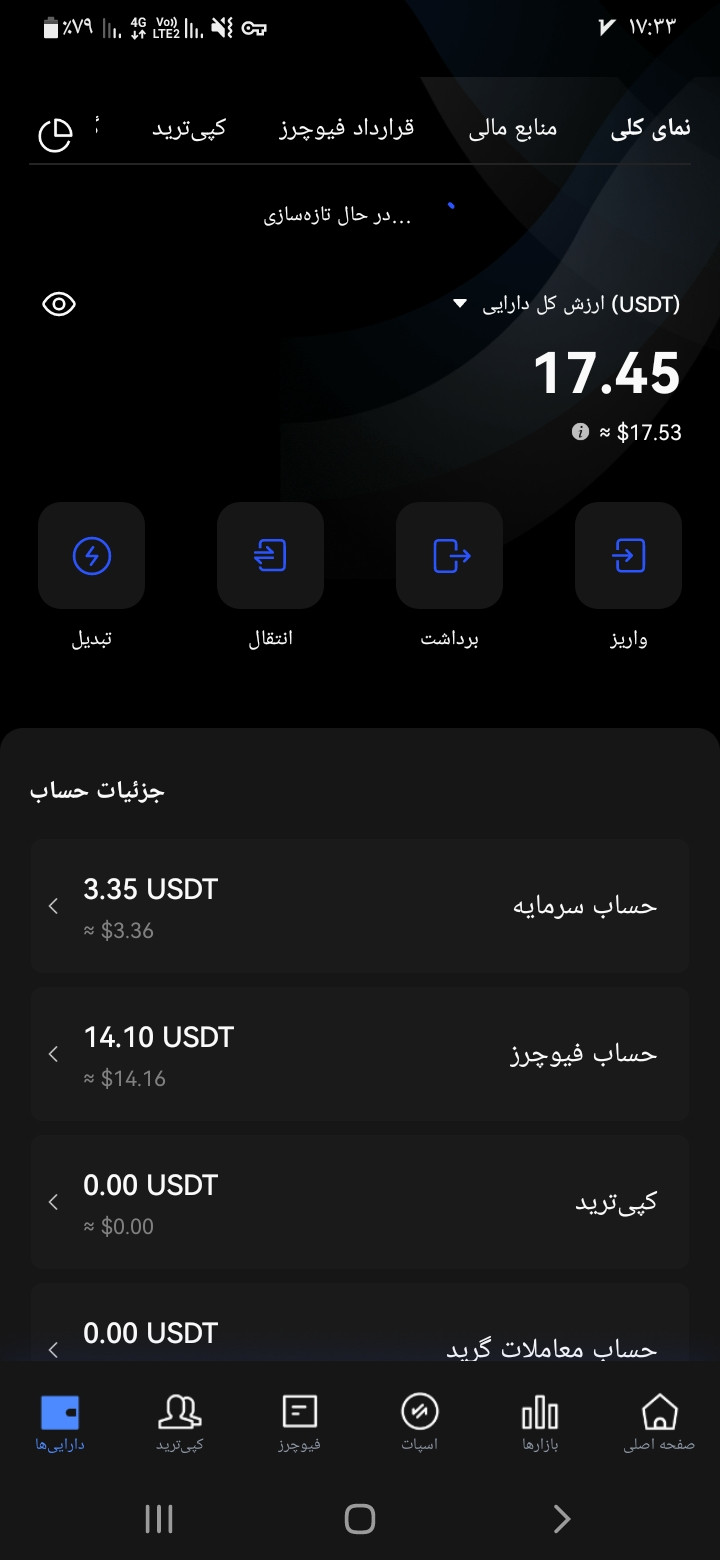
Task: Switch to the منابع مالی tab
Action: click(513, 128)
